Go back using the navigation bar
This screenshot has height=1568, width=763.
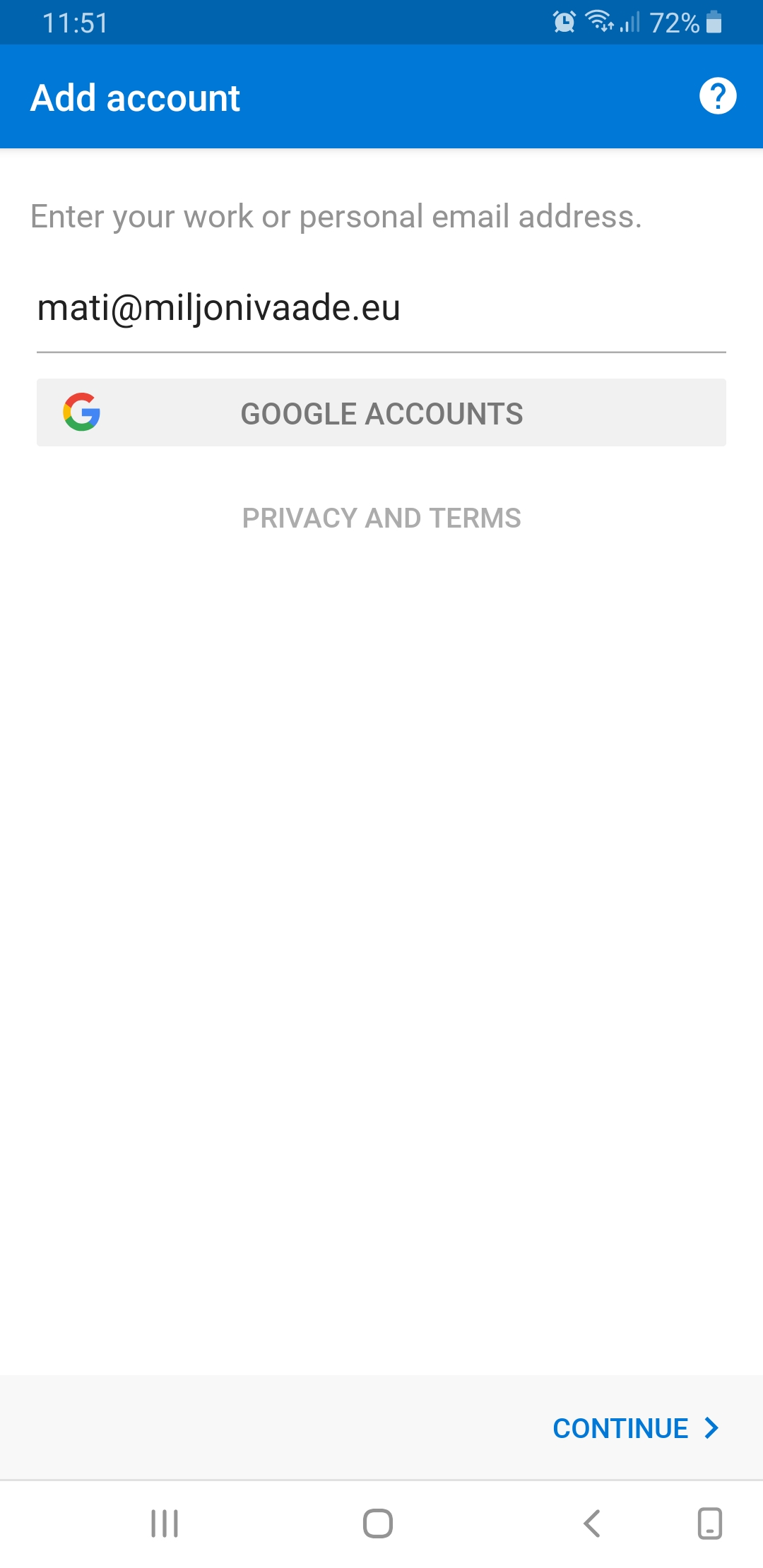coord(592,1524)
